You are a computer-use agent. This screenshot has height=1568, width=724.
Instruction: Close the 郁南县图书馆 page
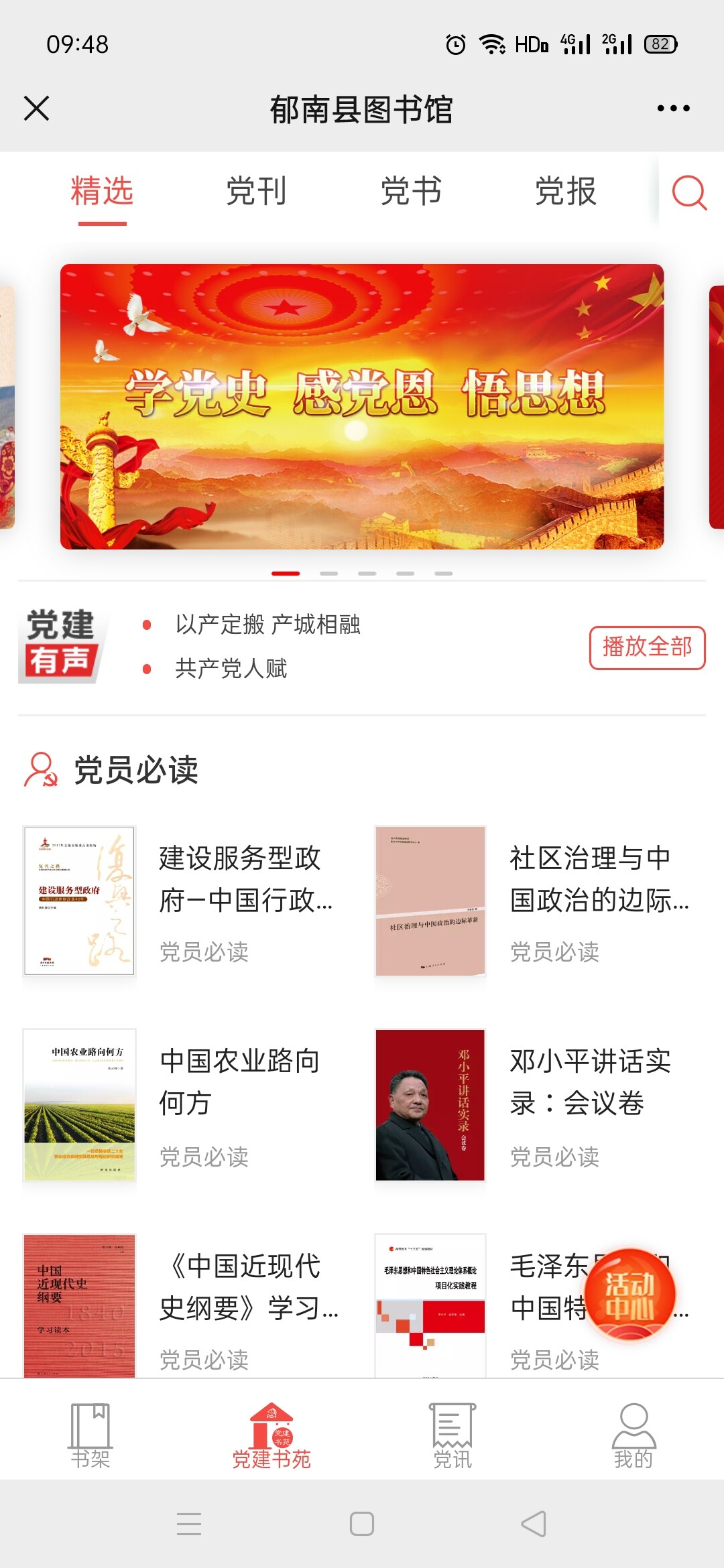(37, 108)
